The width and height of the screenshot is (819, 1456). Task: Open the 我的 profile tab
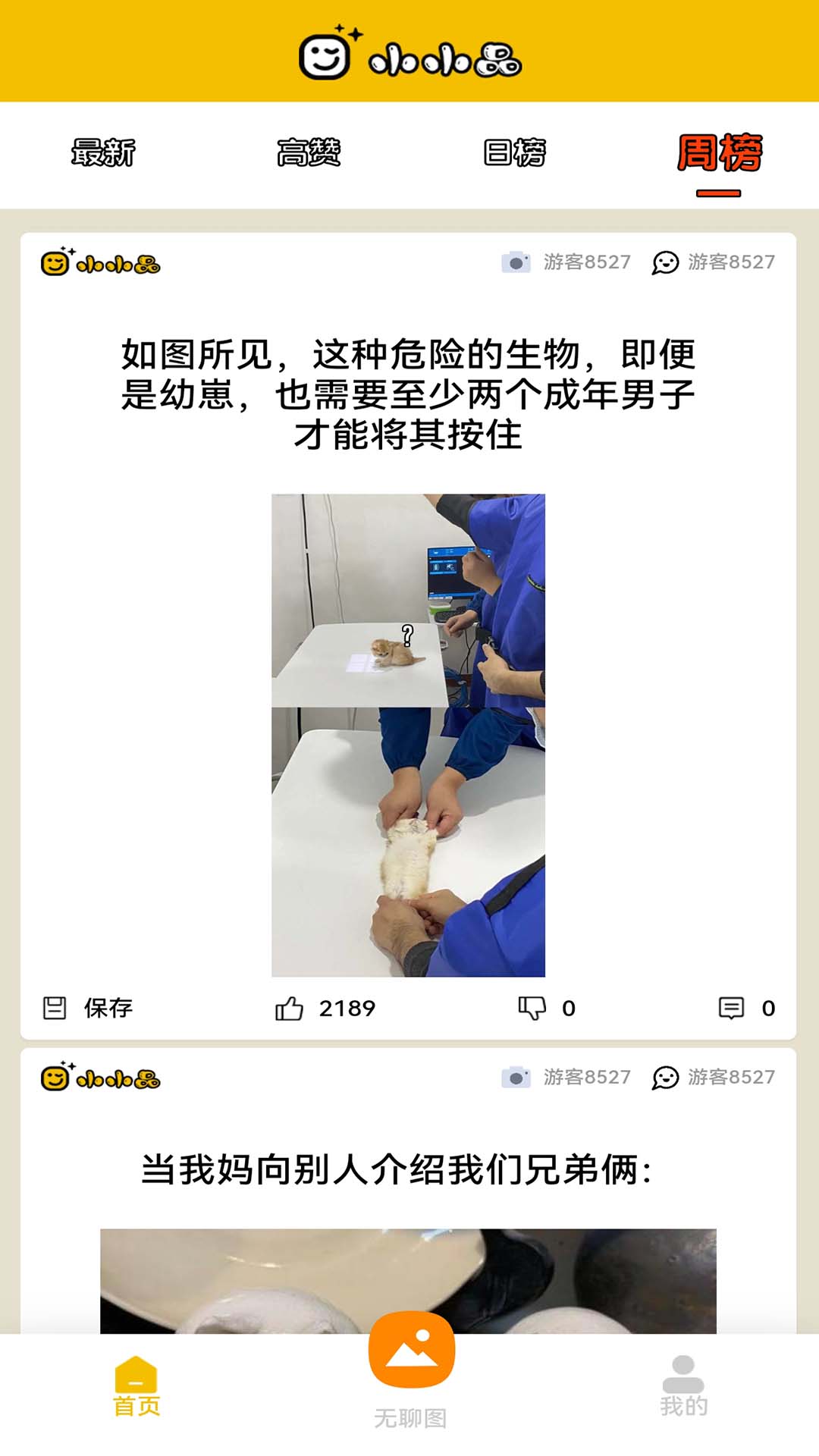(x=682, y=1388)
